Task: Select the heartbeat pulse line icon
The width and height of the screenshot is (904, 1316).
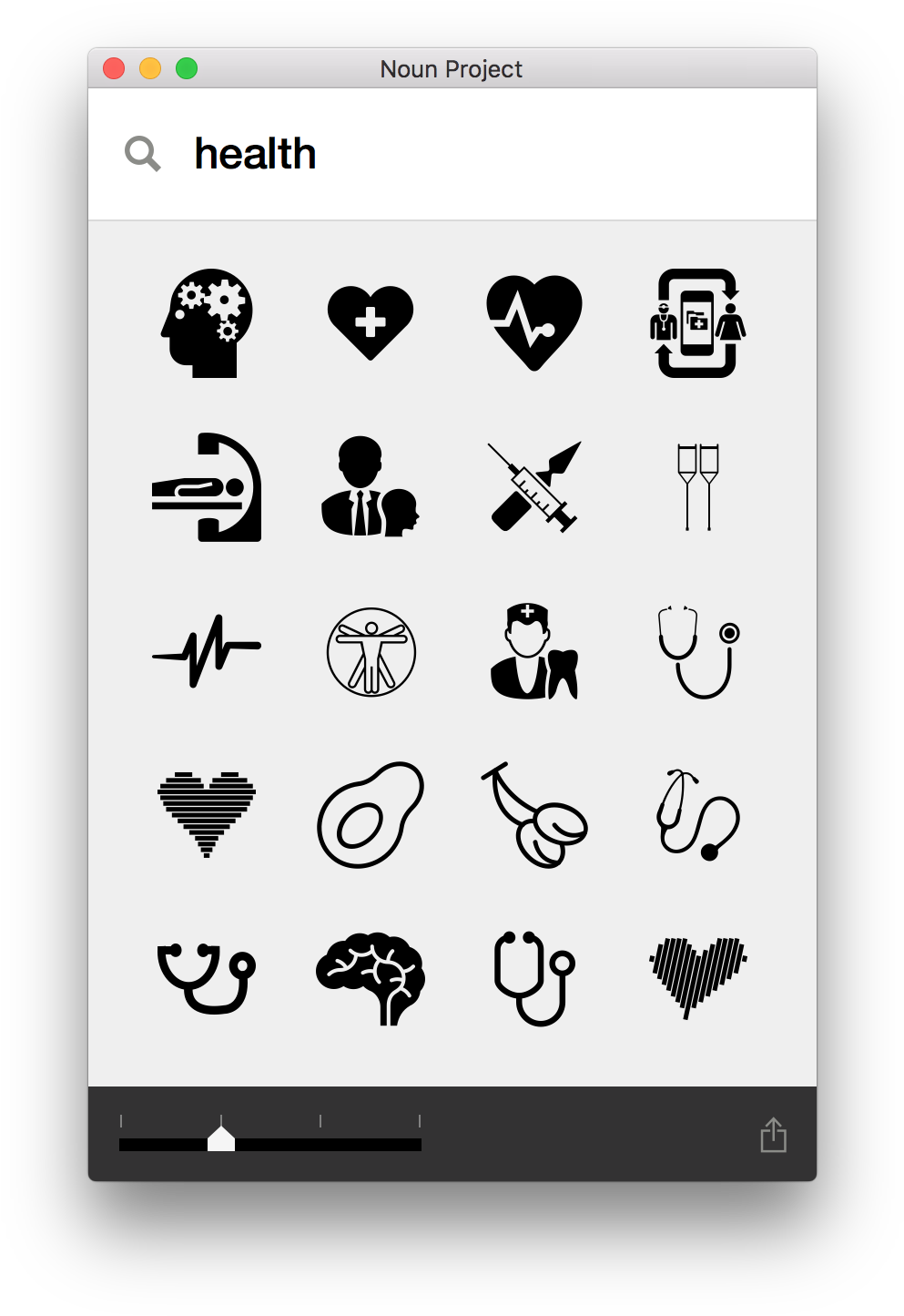Action: pos(208,650)
